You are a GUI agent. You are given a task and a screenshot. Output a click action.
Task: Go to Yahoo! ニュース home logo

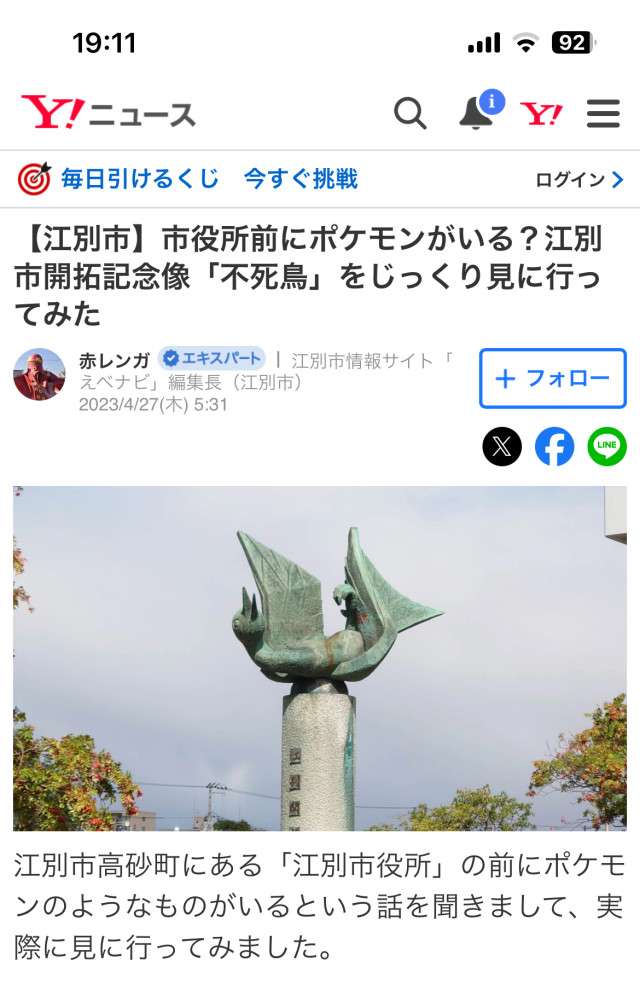pos(108,113)
